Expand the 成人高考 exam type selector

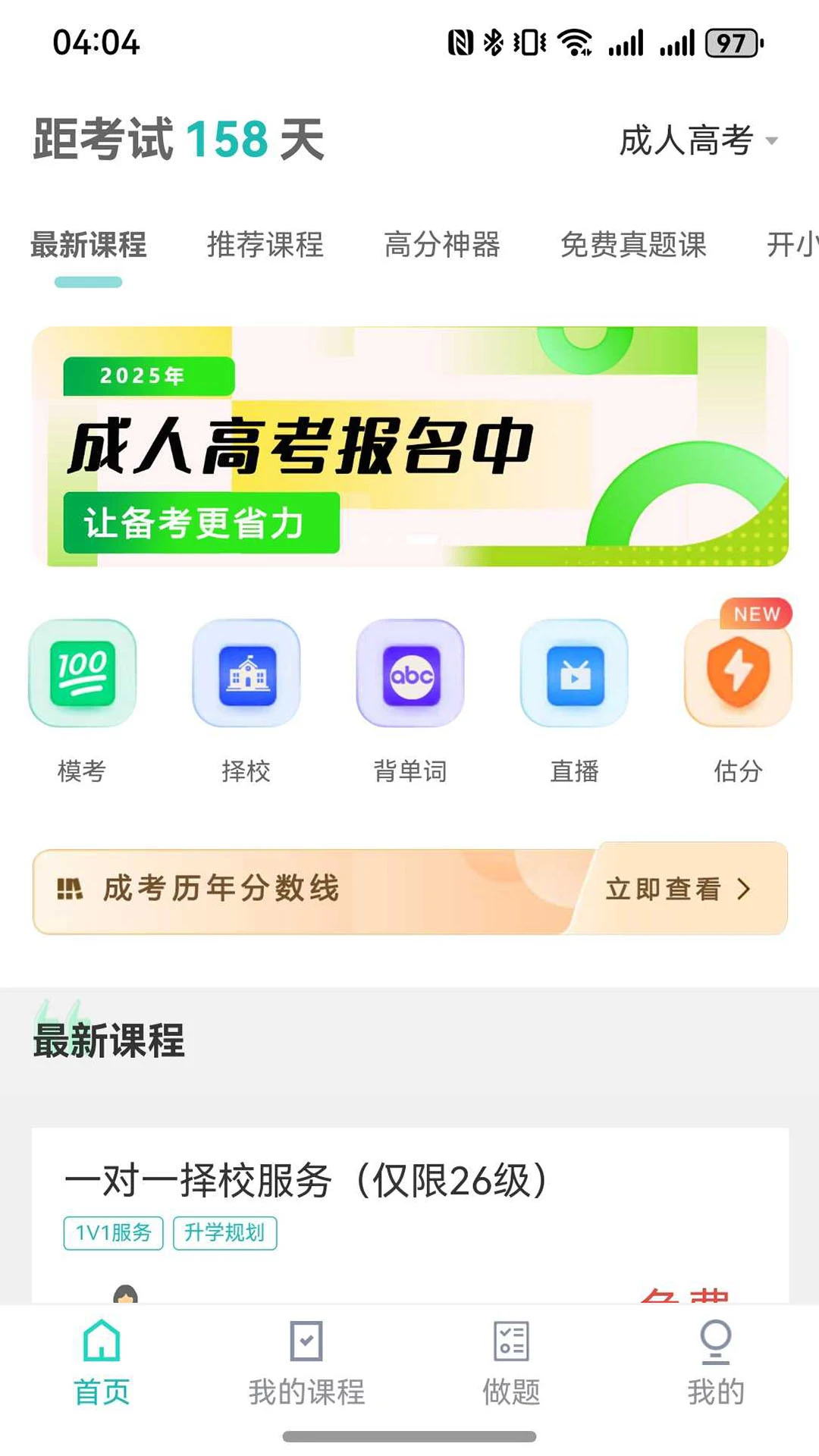pos(695,140)
